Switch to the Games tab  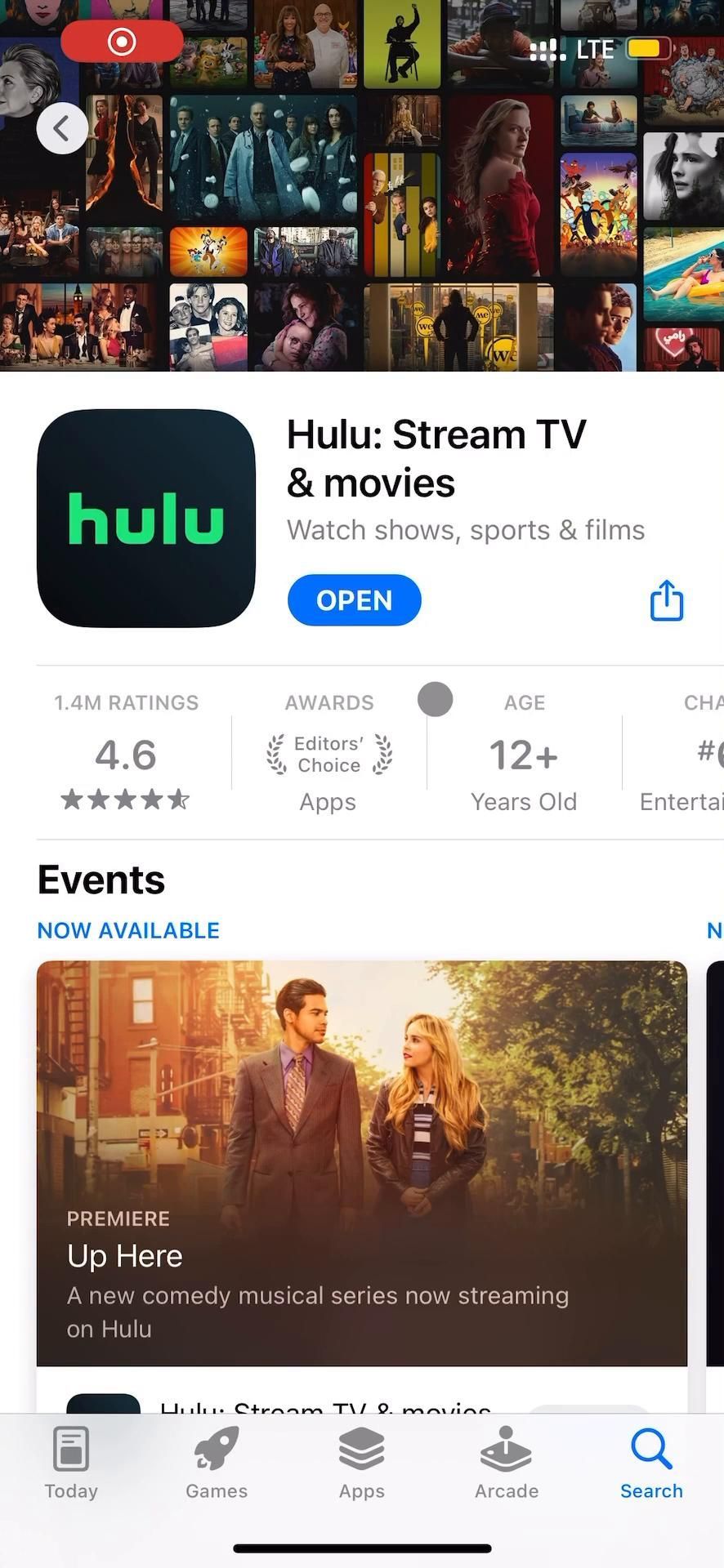(x=217, y=1463)
